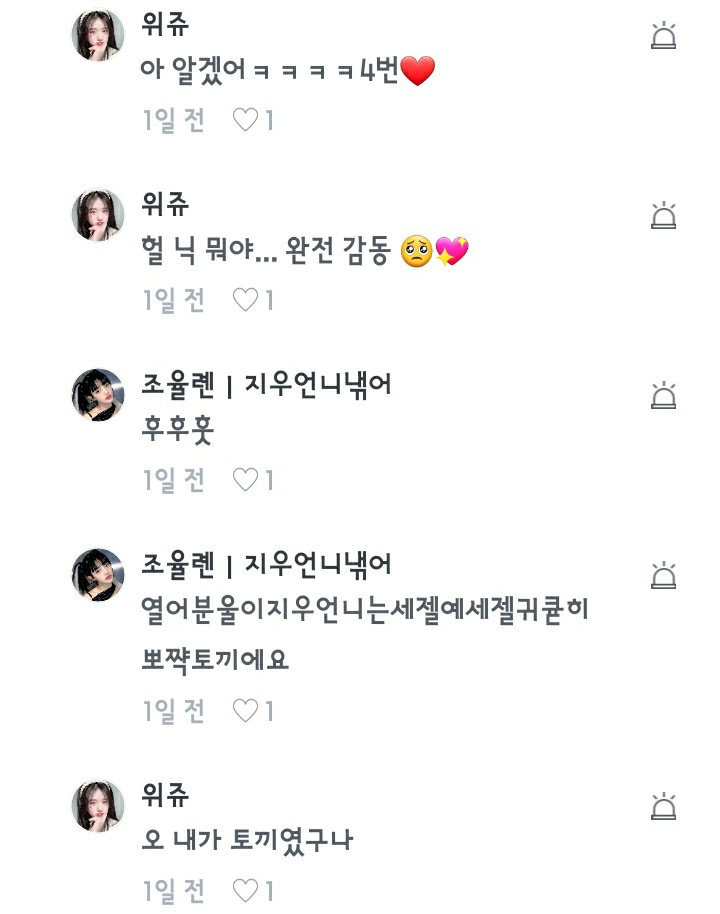Like the comment '헐 닉 뭐야... 완전 감동'

tap(245, 300)
